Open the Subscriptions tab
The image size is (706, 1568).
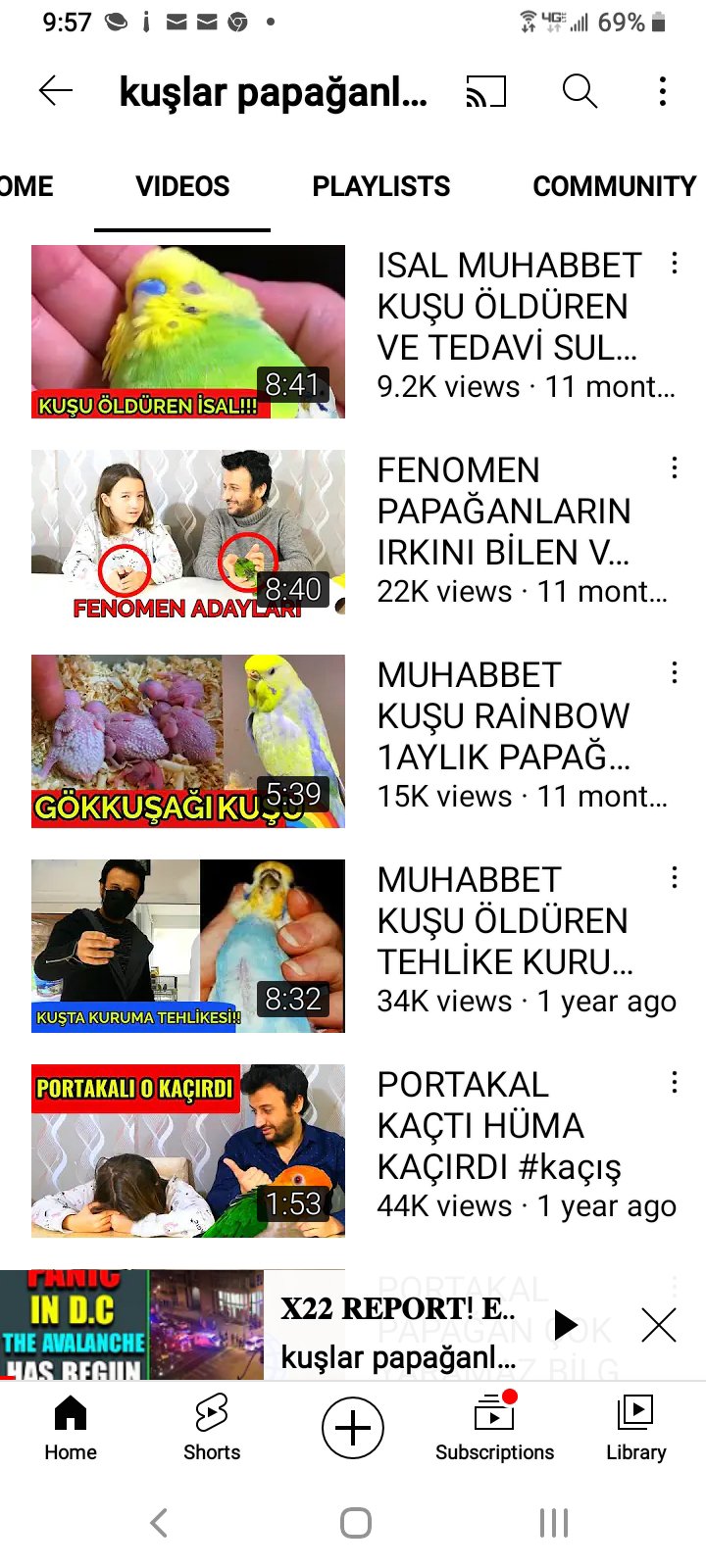point(494,1426)
